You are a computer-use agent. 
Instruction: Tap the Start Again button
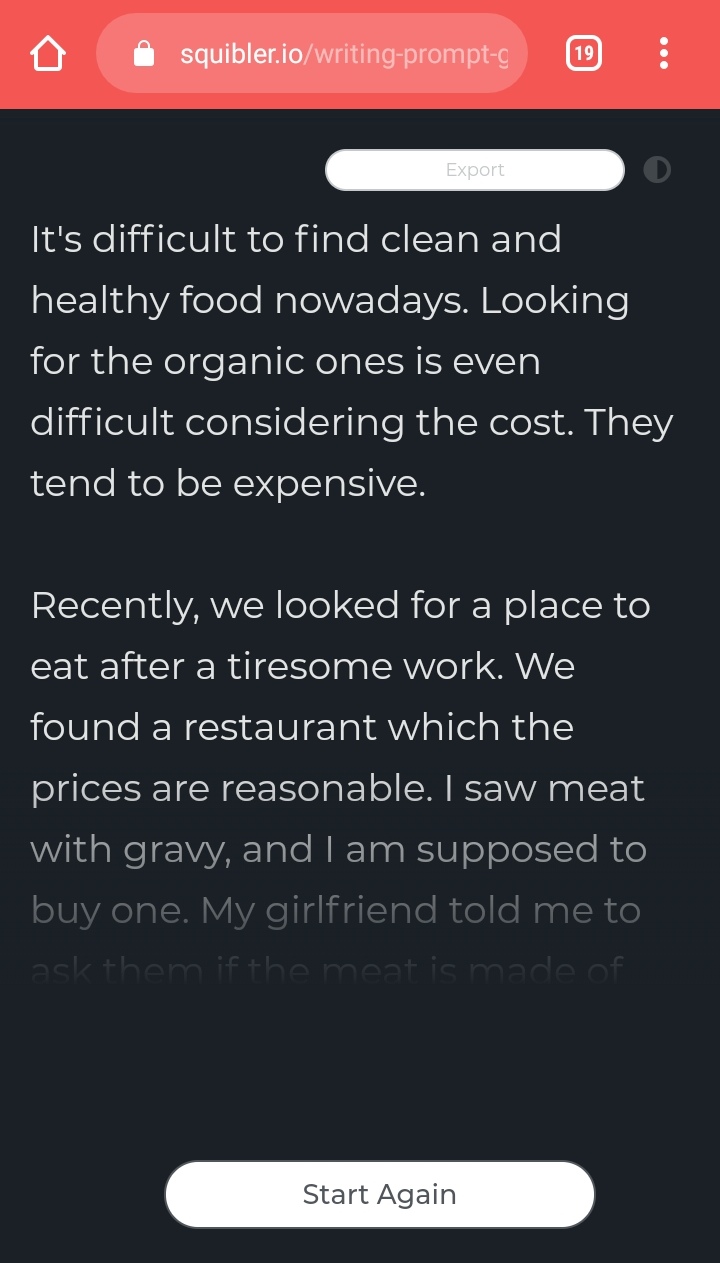(x=380, y=1194)
